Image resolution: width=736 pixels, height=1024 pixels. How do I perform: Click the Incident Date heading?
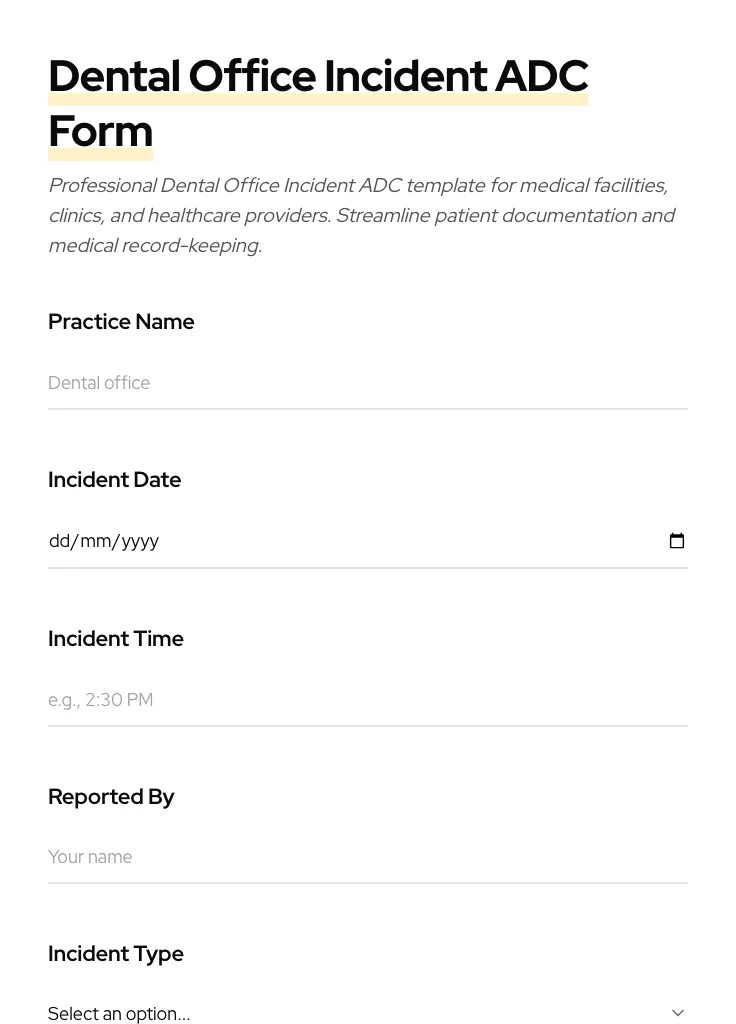click(114, 479)
